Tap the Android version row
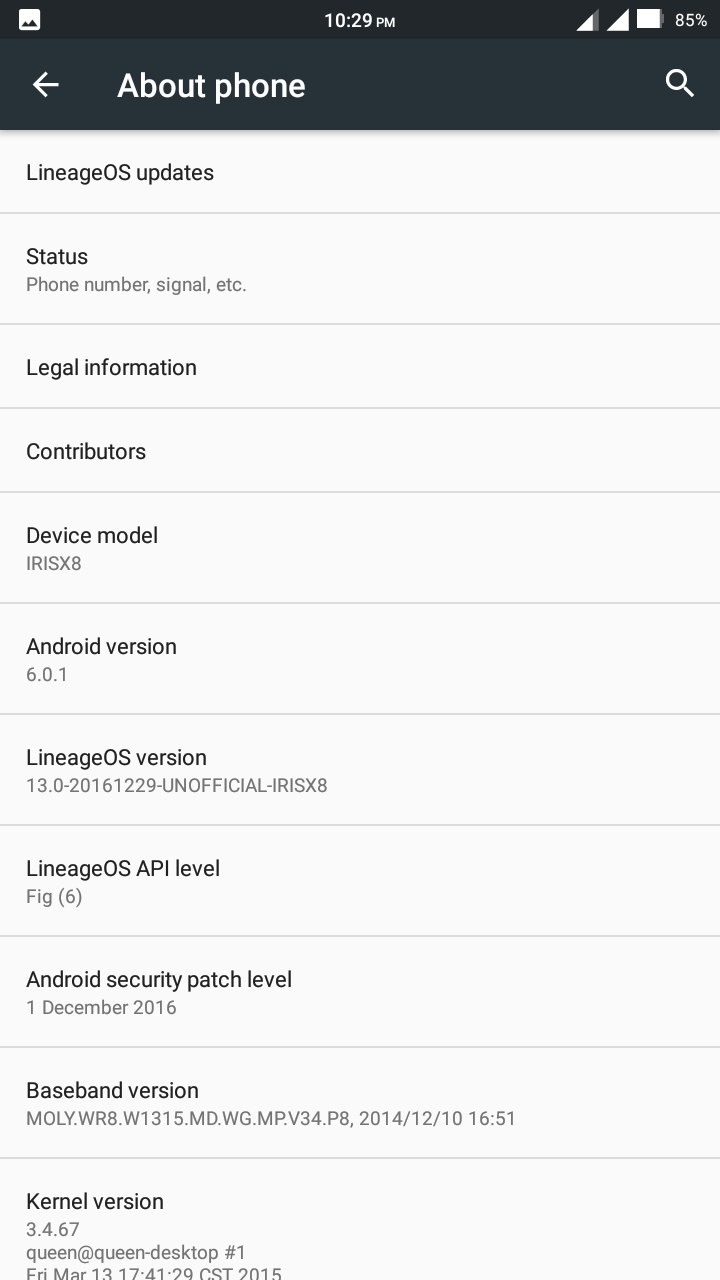720x1280 pixels. point(360,659)
